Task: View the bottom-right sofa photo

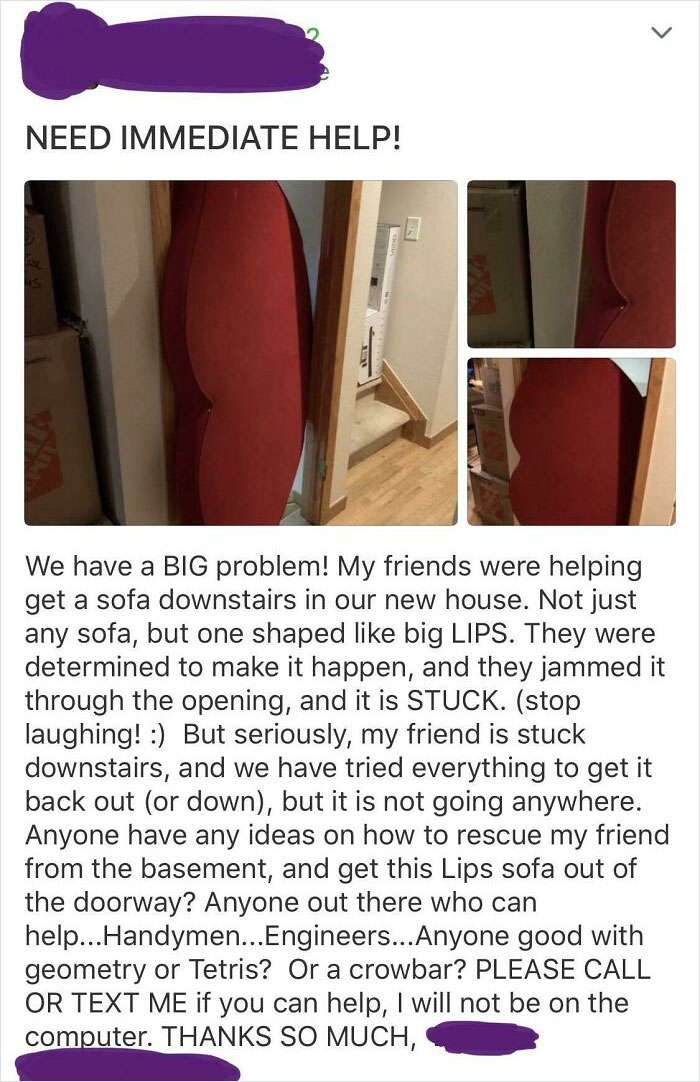Action: click(571, 441)
